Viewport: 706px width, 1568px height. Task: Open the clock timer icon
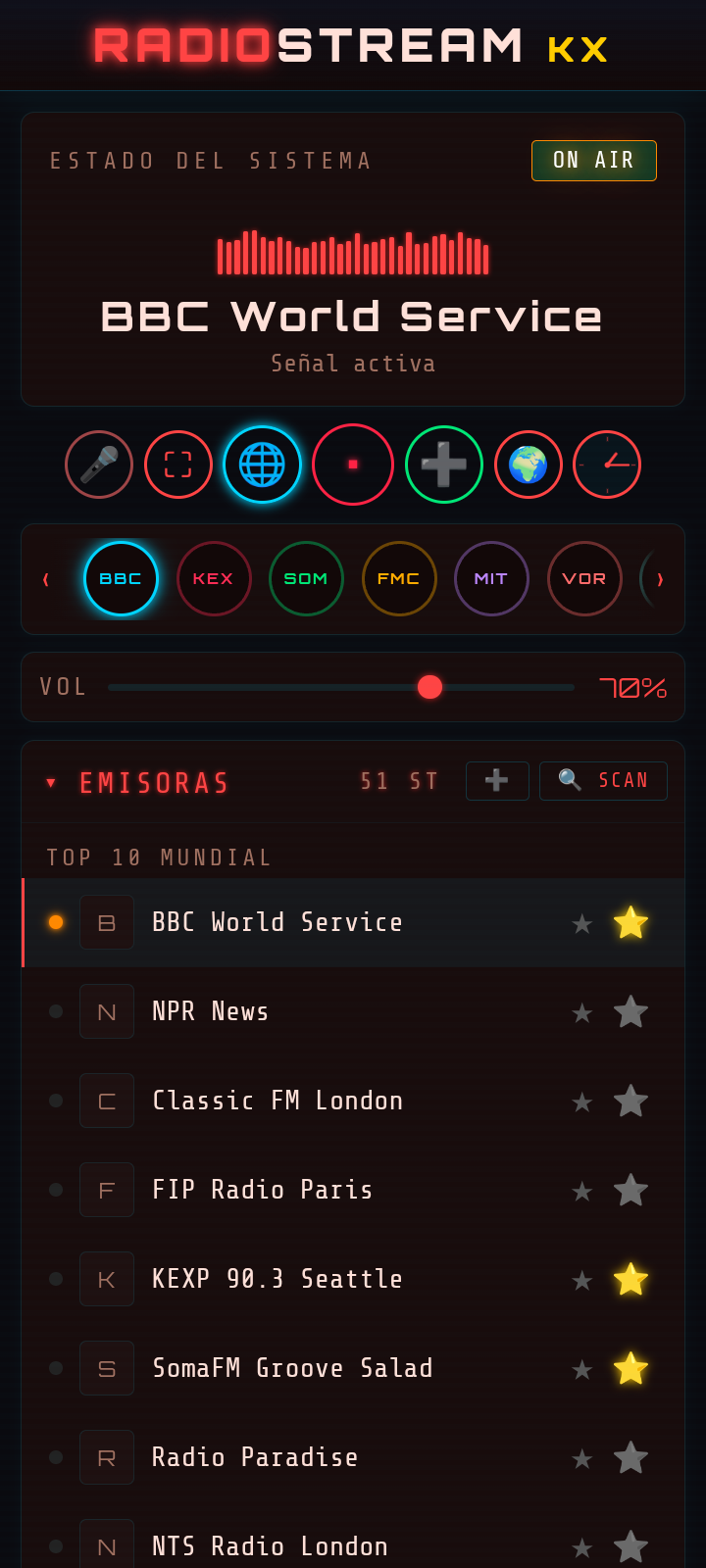(x=607, y=465)
